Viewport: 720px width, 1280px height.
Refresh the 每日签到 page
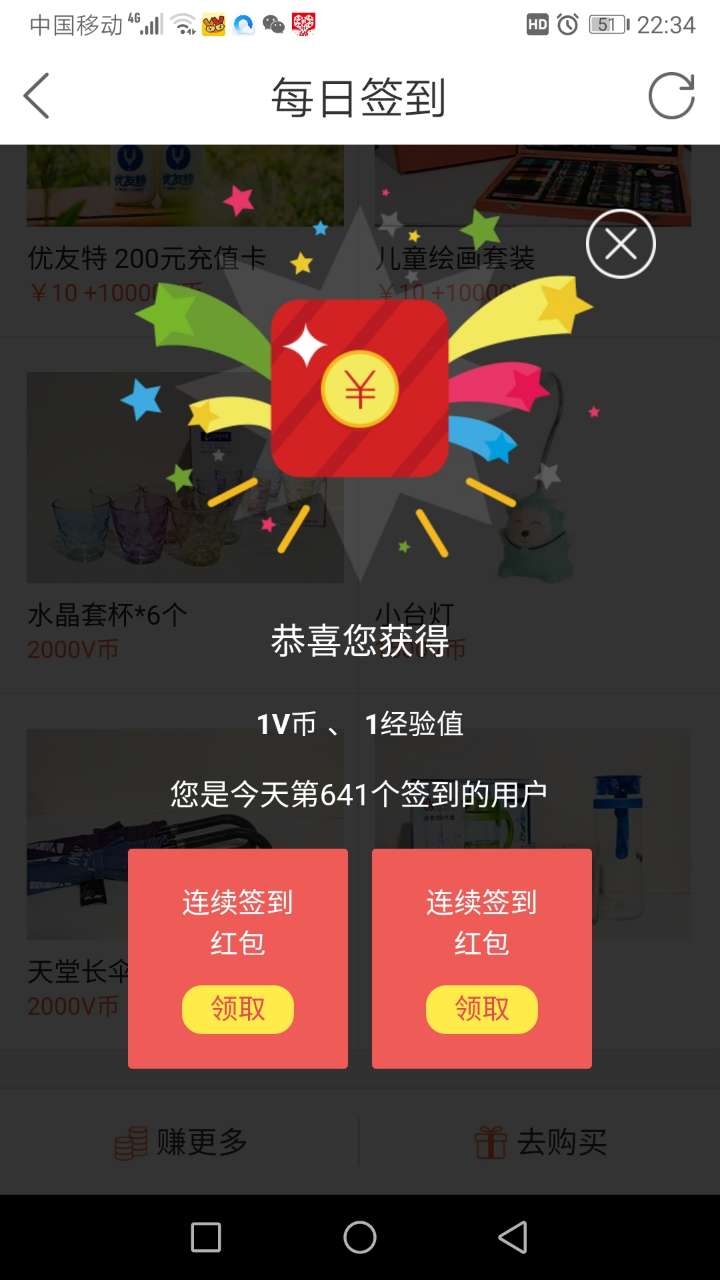tap(671, 97)
